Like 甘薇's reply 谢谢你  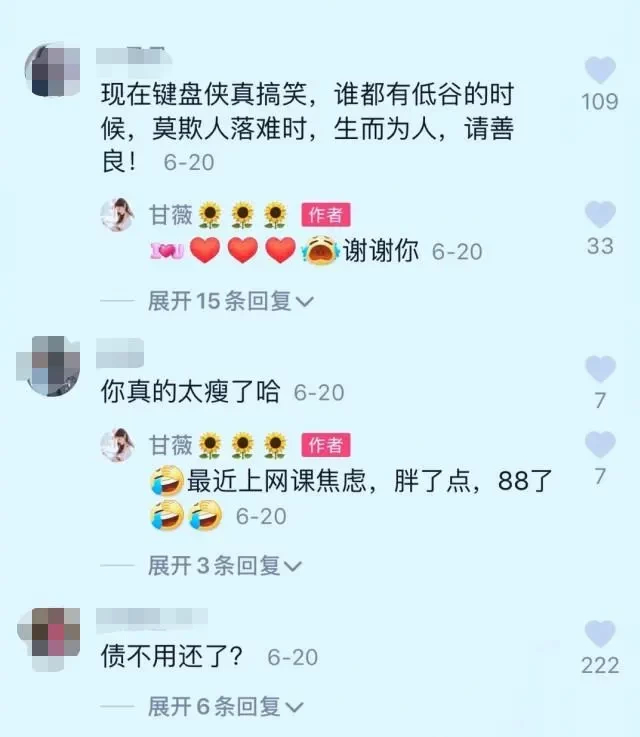(x=600, y=216)
